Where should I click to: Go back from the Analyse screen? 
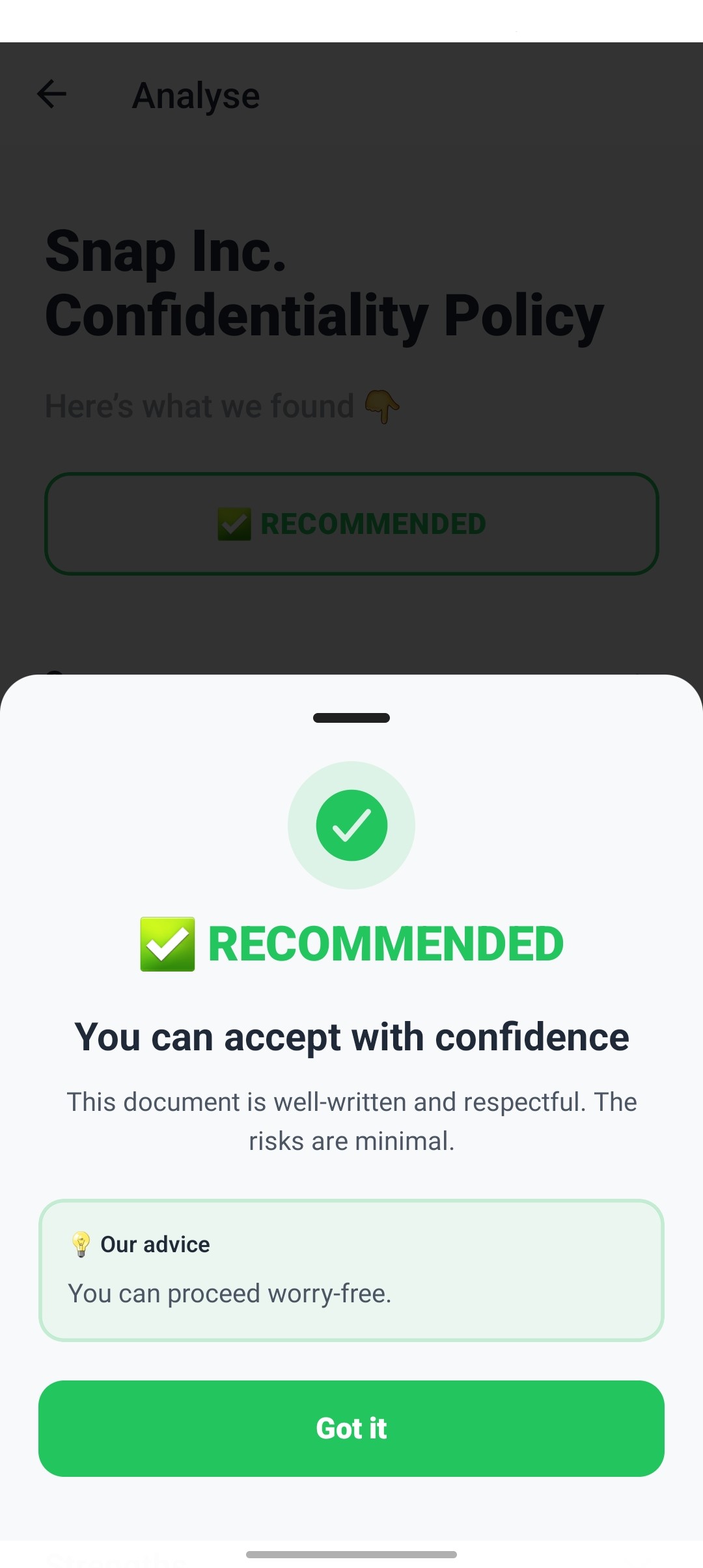click(x=52, y=94)
